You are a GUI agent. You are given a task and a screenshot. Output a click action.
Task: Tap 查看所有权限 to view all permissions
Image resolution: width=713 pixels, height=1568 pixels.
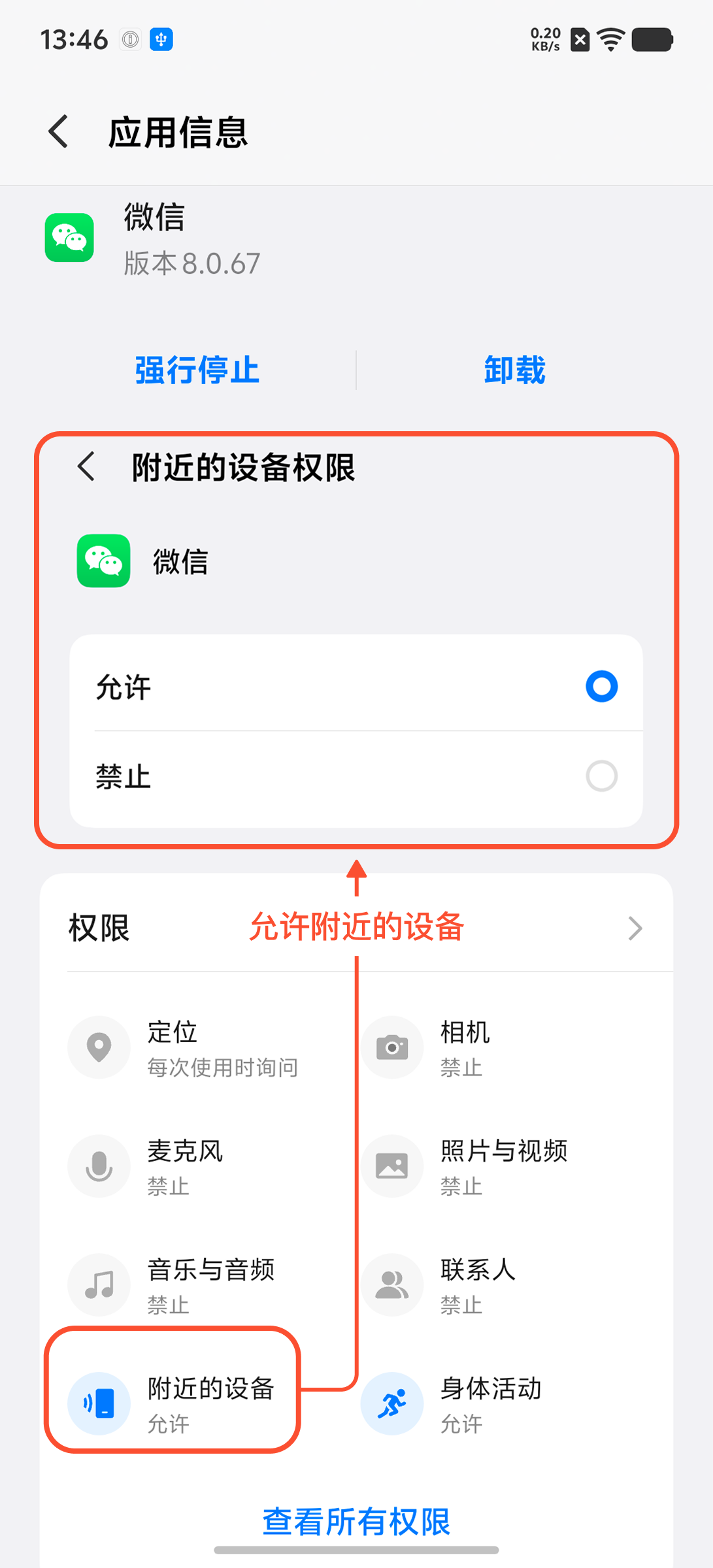tap(356, 1521)
